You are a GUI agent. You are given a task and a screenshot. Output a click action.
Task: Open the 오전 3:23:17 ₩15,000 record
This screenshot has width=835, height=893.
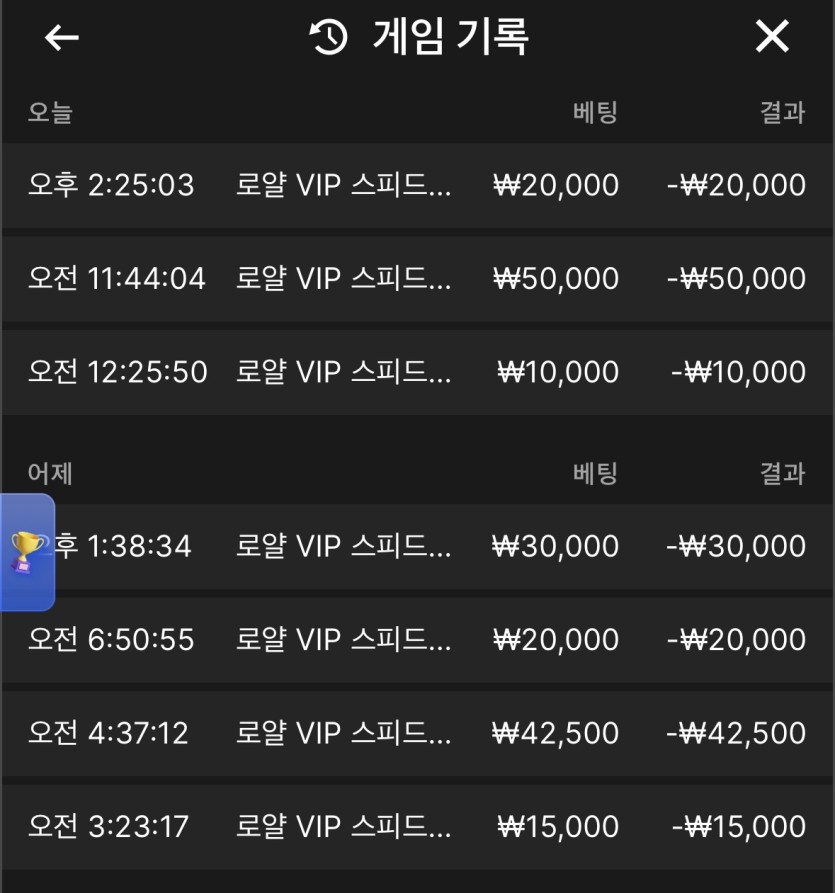click(x=417, y=827)
